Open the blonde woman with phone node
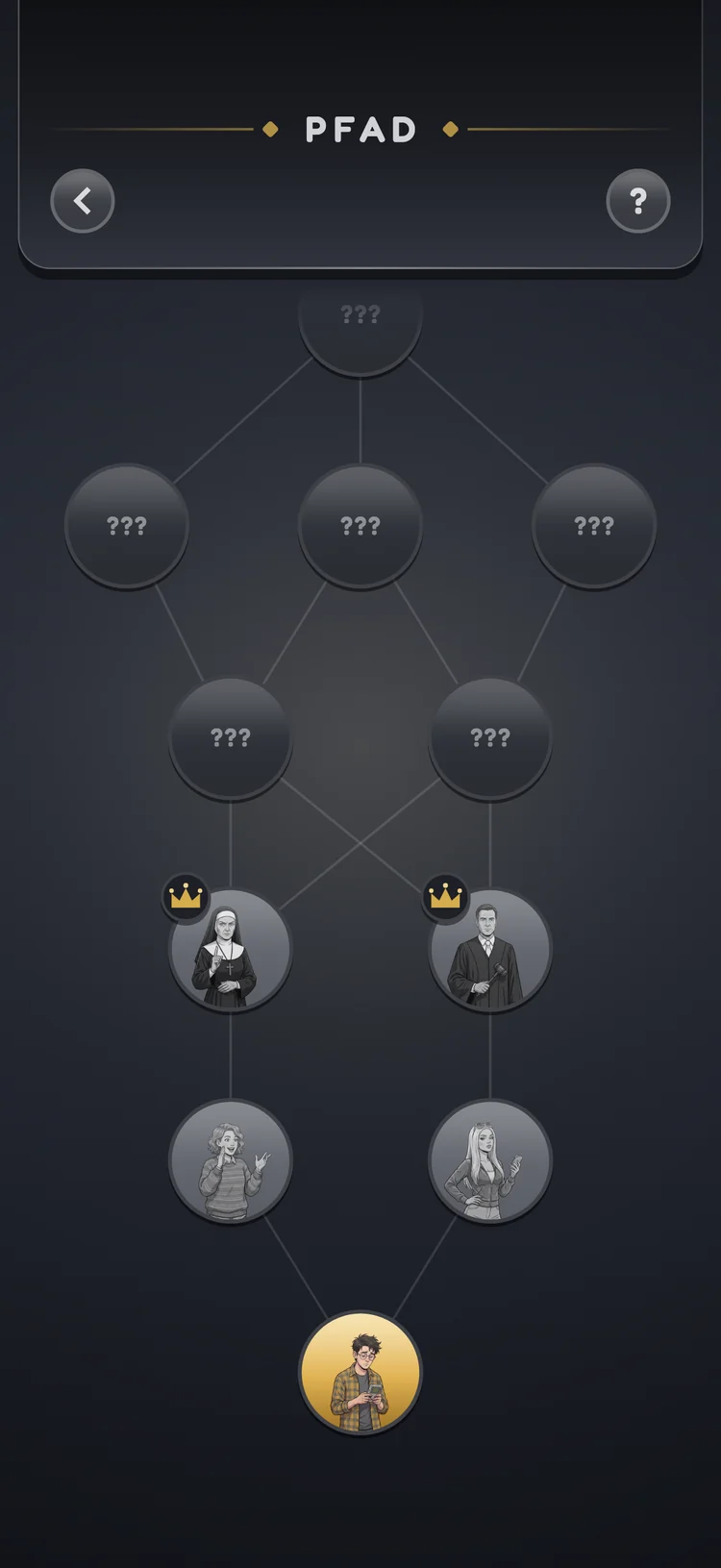This screenshot has height=1568, width=721. pos(490,1161)
